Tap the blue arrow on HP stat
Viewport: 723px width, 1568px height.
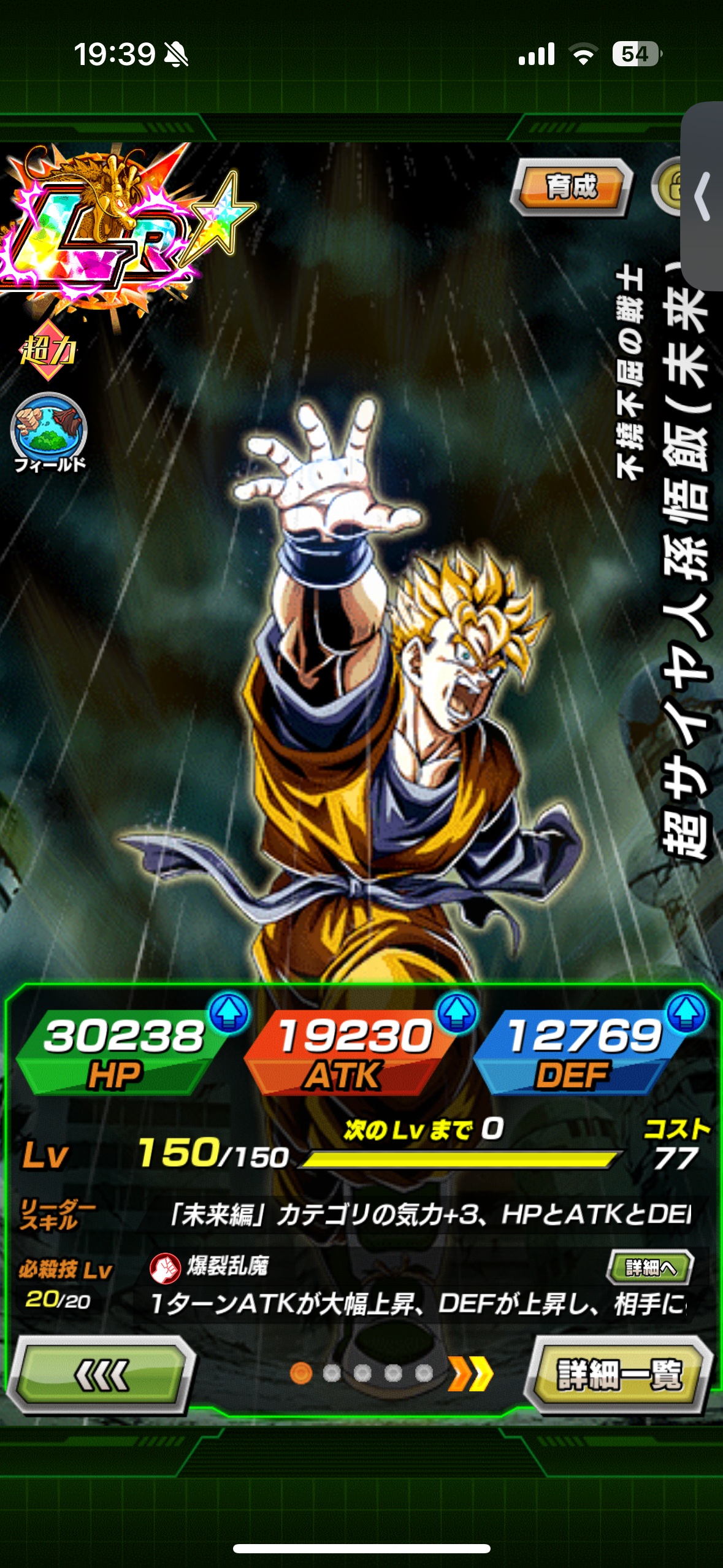(x=229, y=1012)
